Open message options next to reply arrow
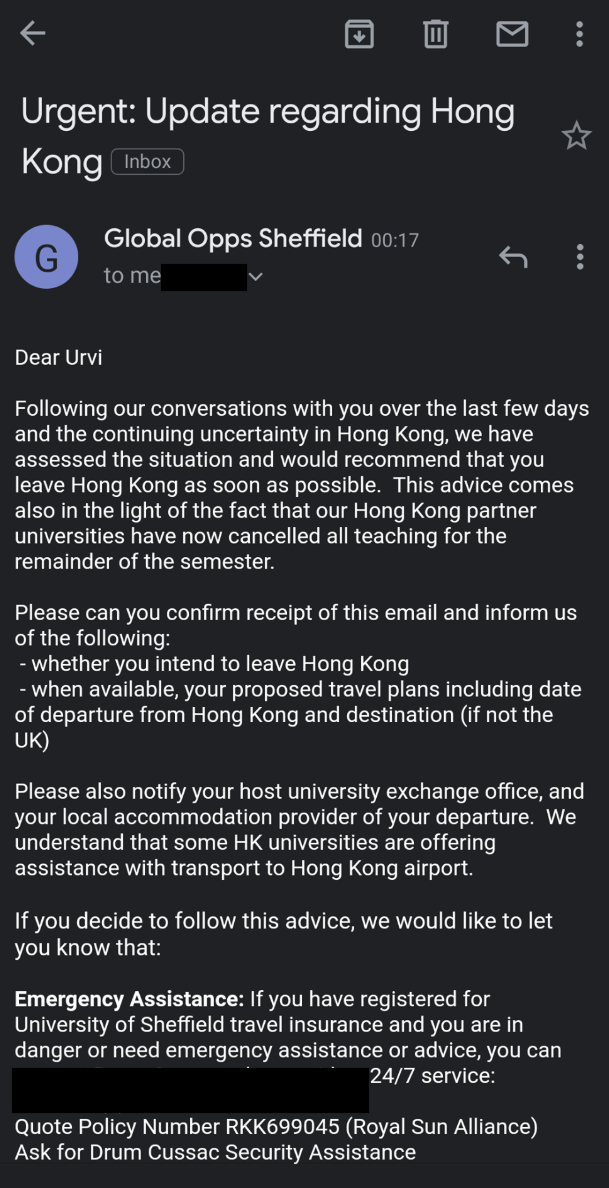Viewport: 609px width, 1188px height. (579, 258)
